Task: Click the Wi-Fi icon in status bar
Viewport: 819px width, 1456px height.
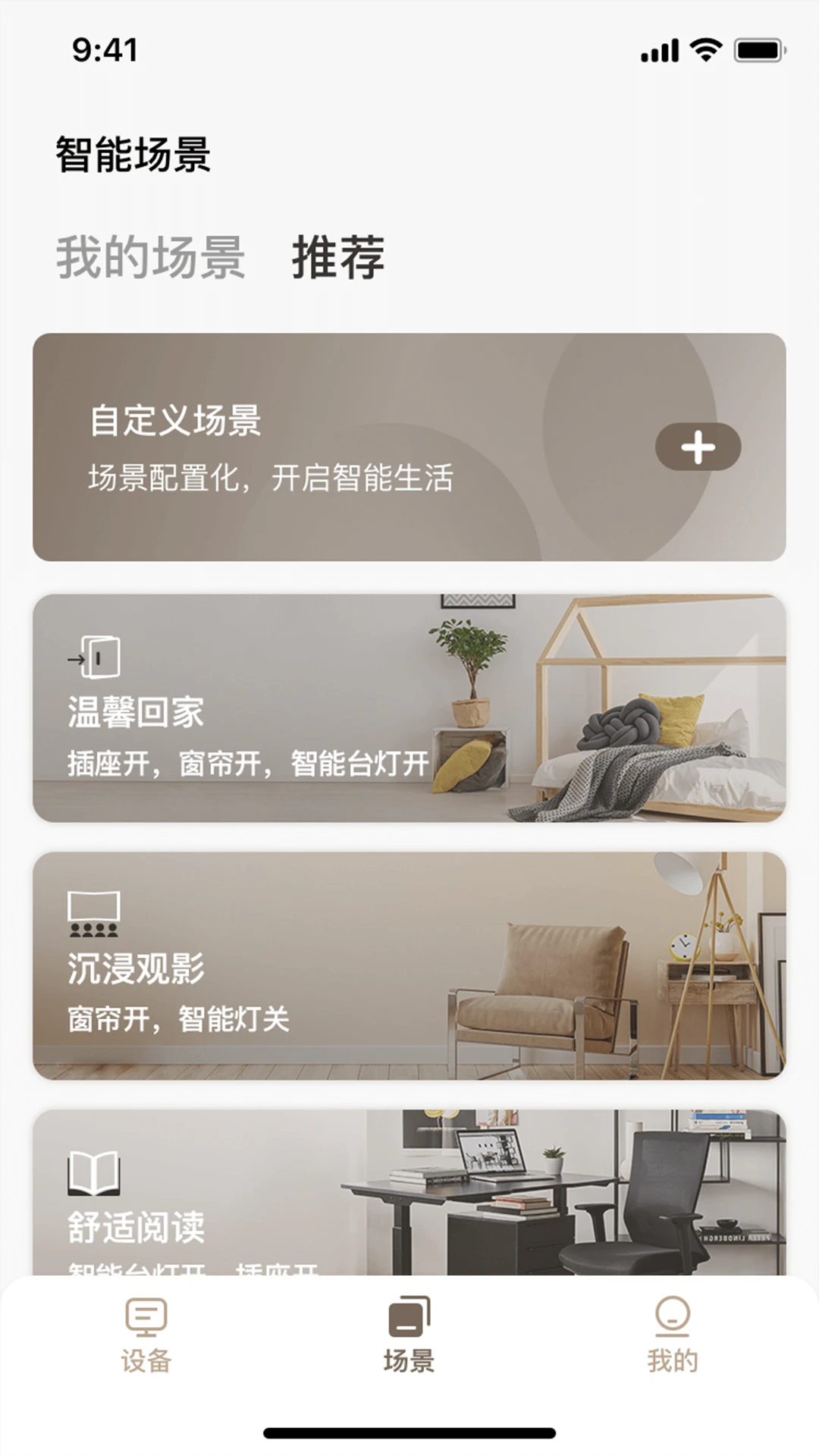Action: (705, 49)
